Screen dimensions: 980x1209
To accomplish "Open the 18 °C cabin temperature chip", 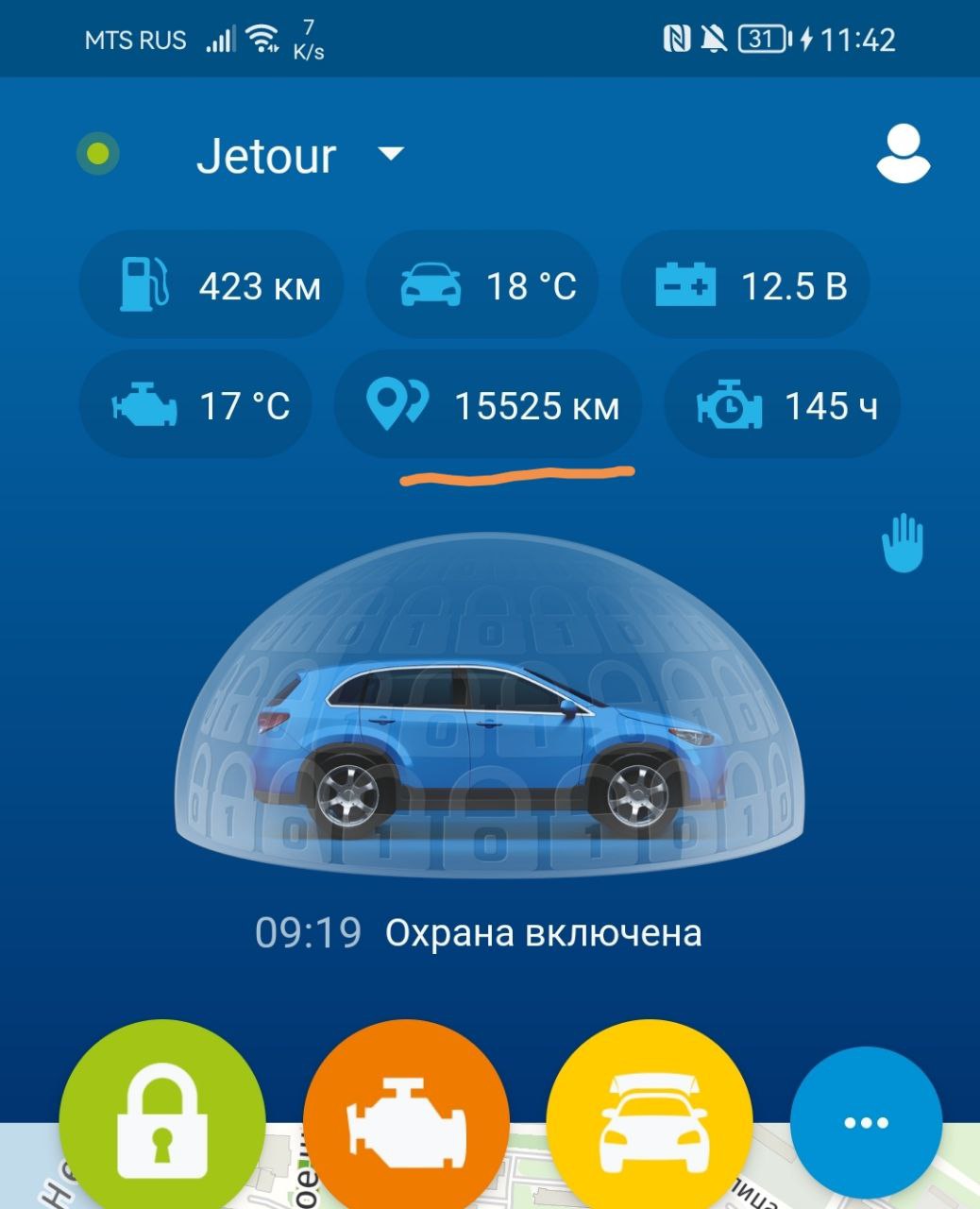I will click(482, 285).
